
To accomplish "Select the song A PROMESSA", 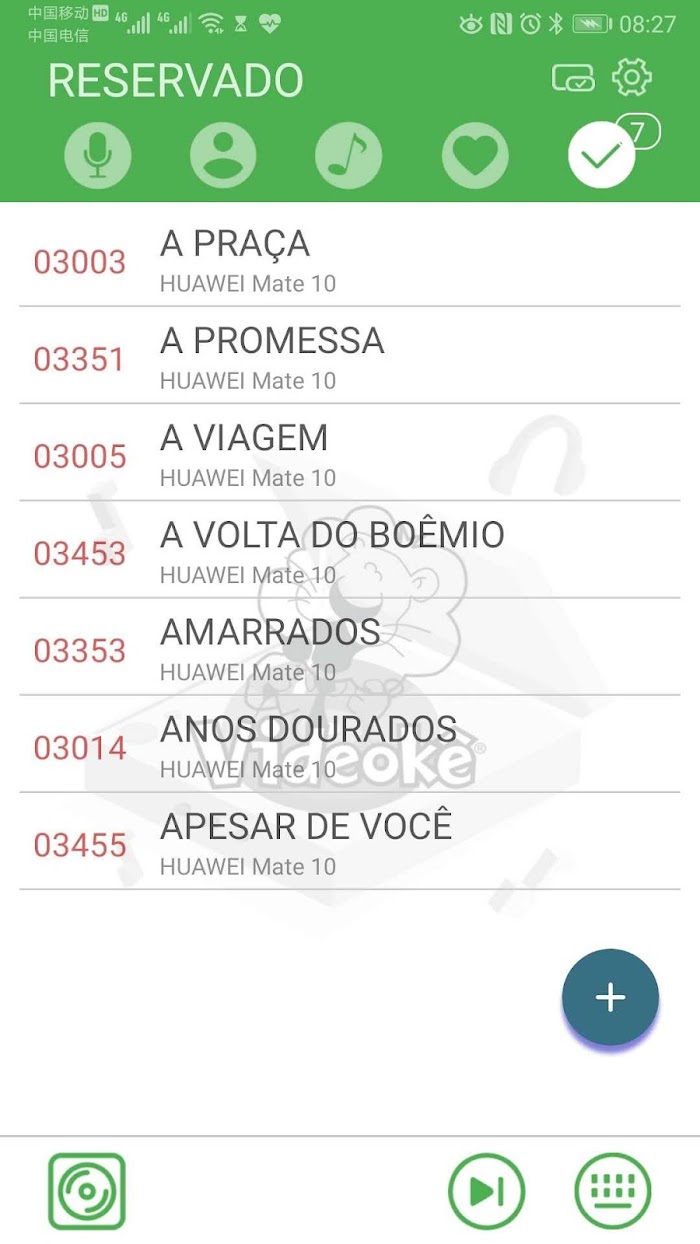I will [350, 356].
